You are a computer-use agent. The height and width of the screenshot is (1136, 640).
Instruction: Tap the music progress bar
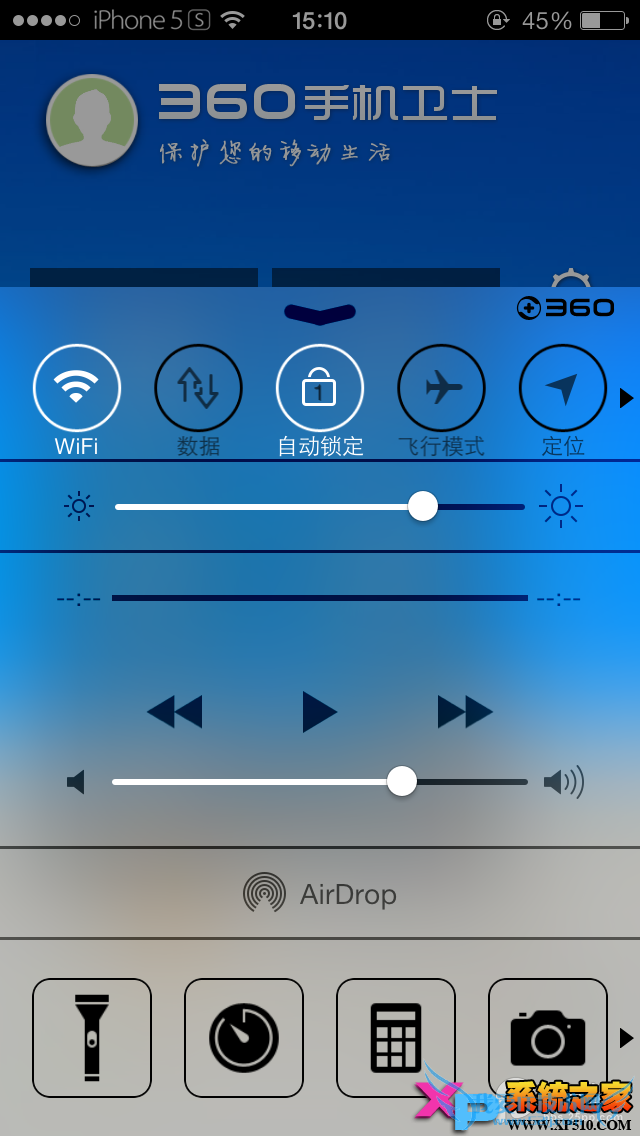[x=320, y=598]
